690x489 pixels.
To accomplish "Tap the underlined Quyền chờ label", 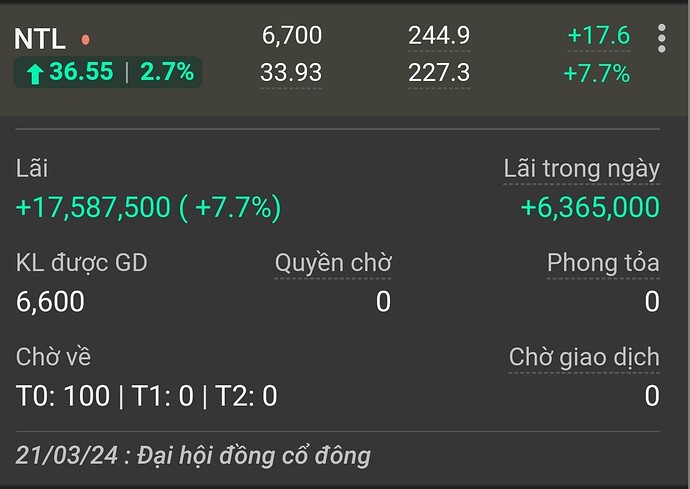I will click(332, 263).
